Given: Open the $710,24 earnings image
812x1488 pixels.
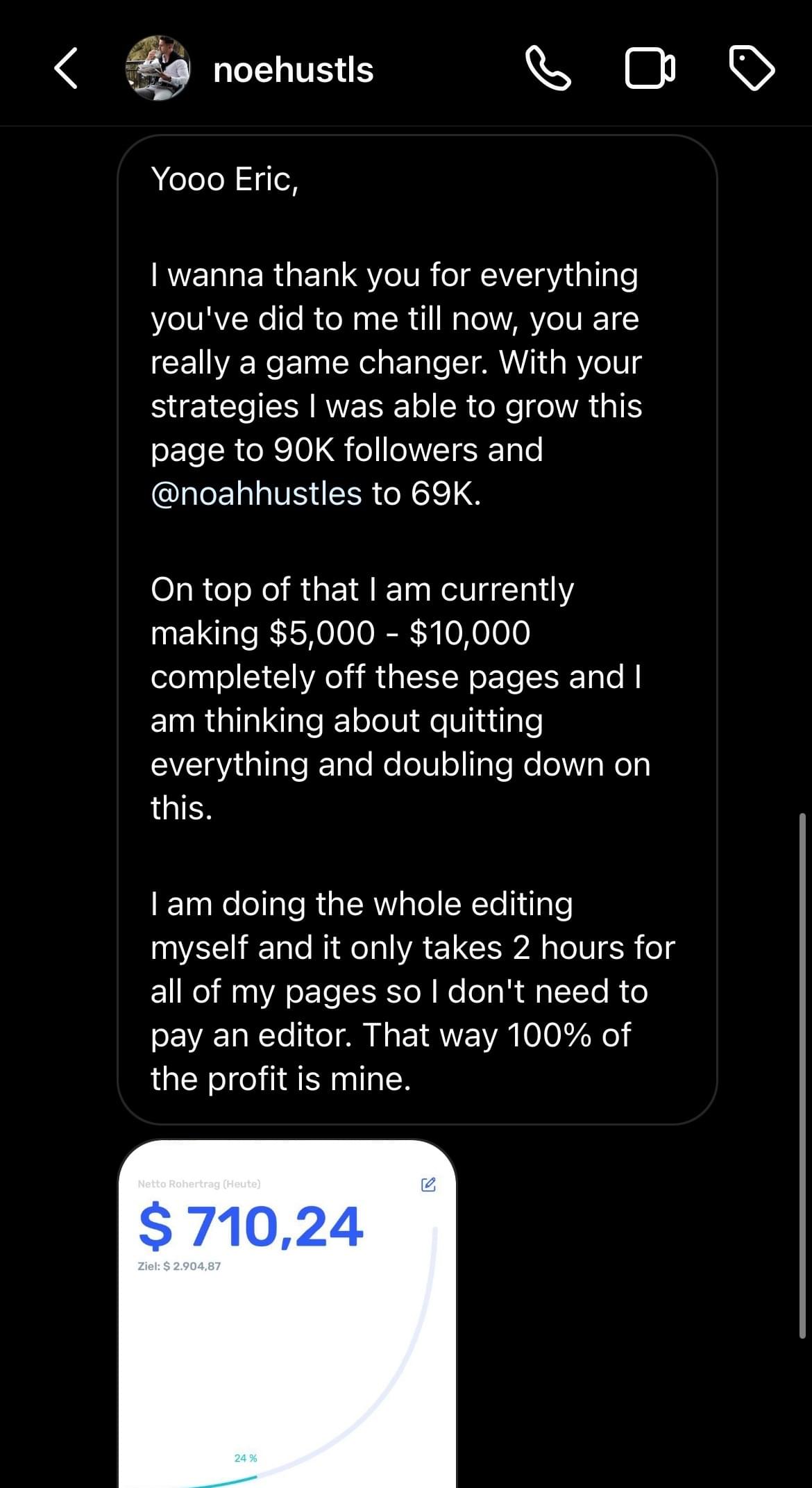Looking at the screenshot, I should tap(287, 1312).
